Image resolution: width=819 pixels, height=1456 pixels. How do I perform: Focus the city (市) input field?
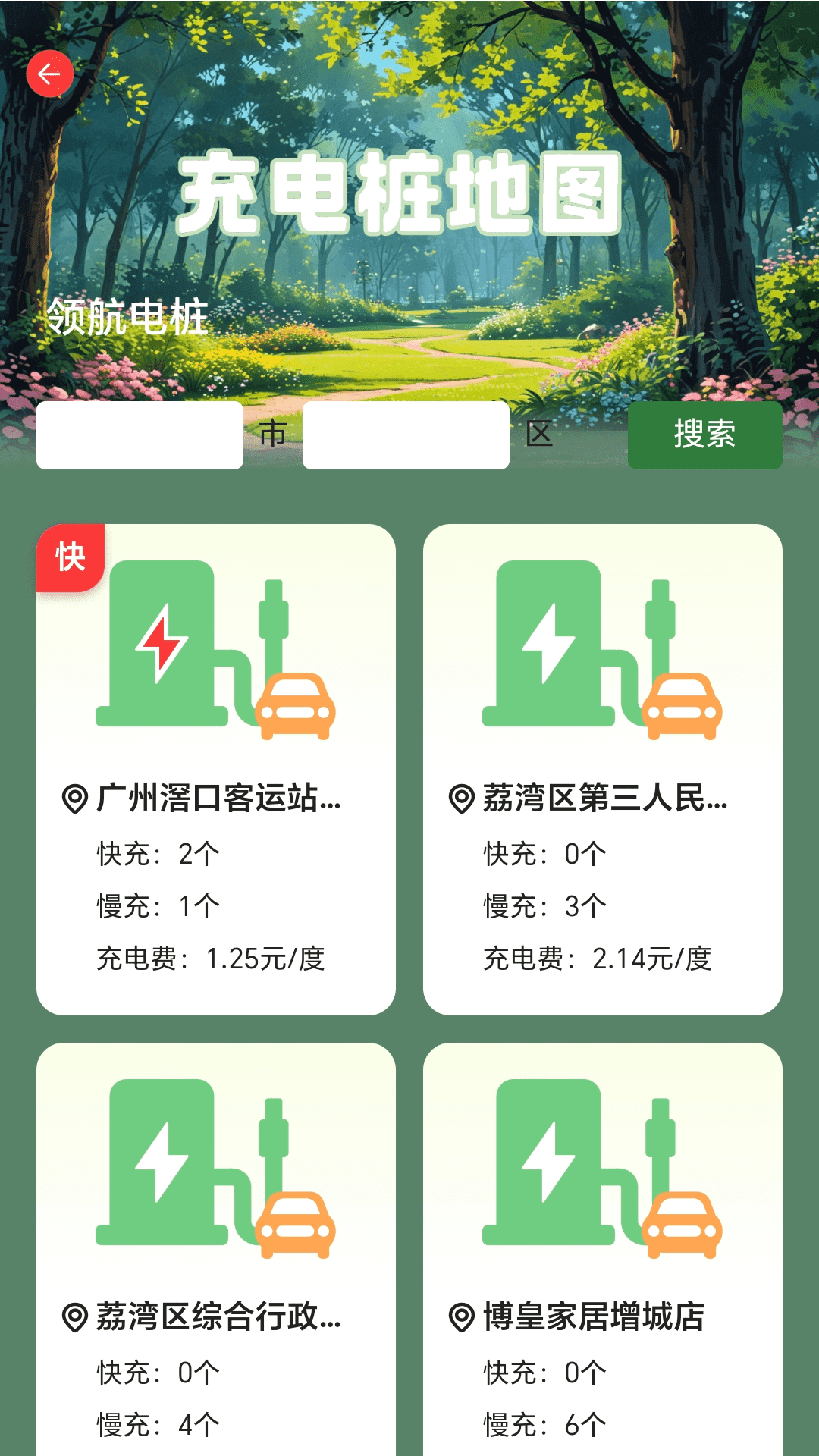[x=140, y=435]
